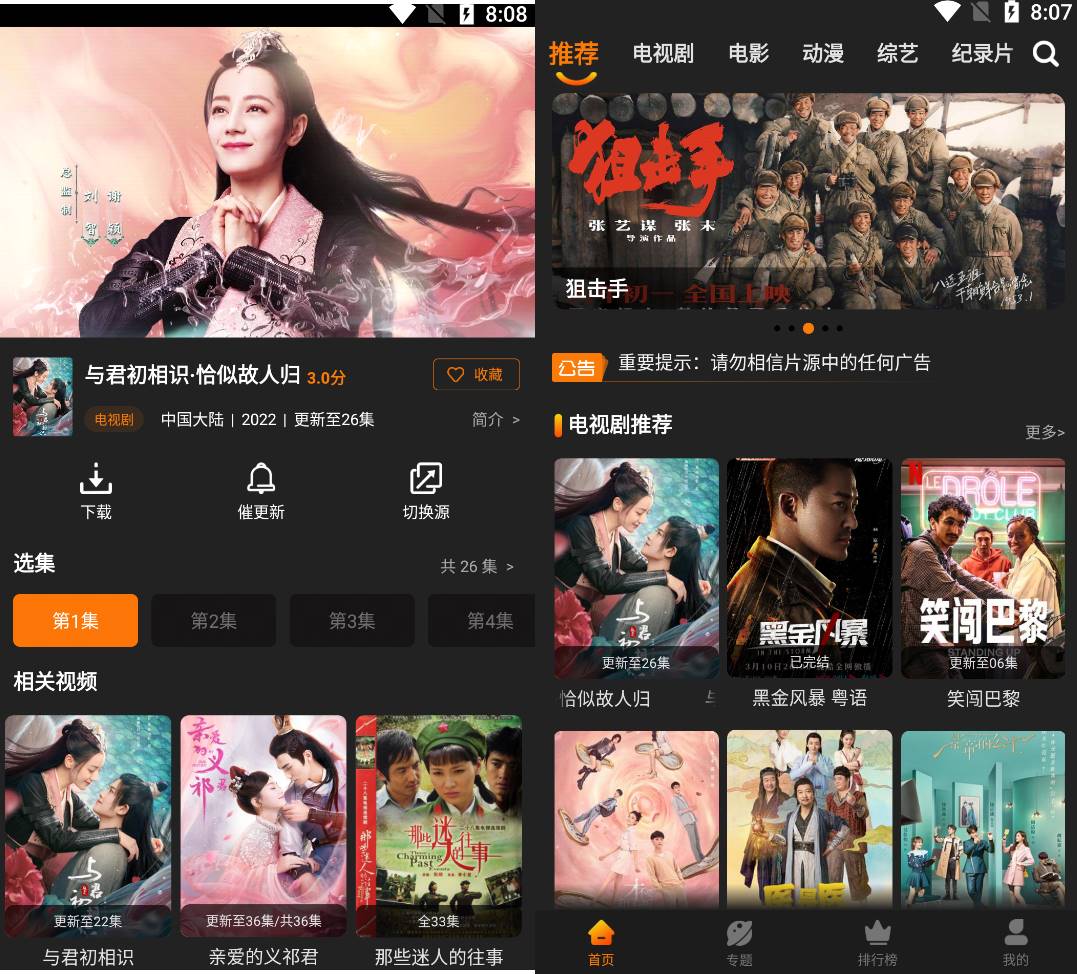Go to the 纪录片 tab

click(x=981, y=54)
